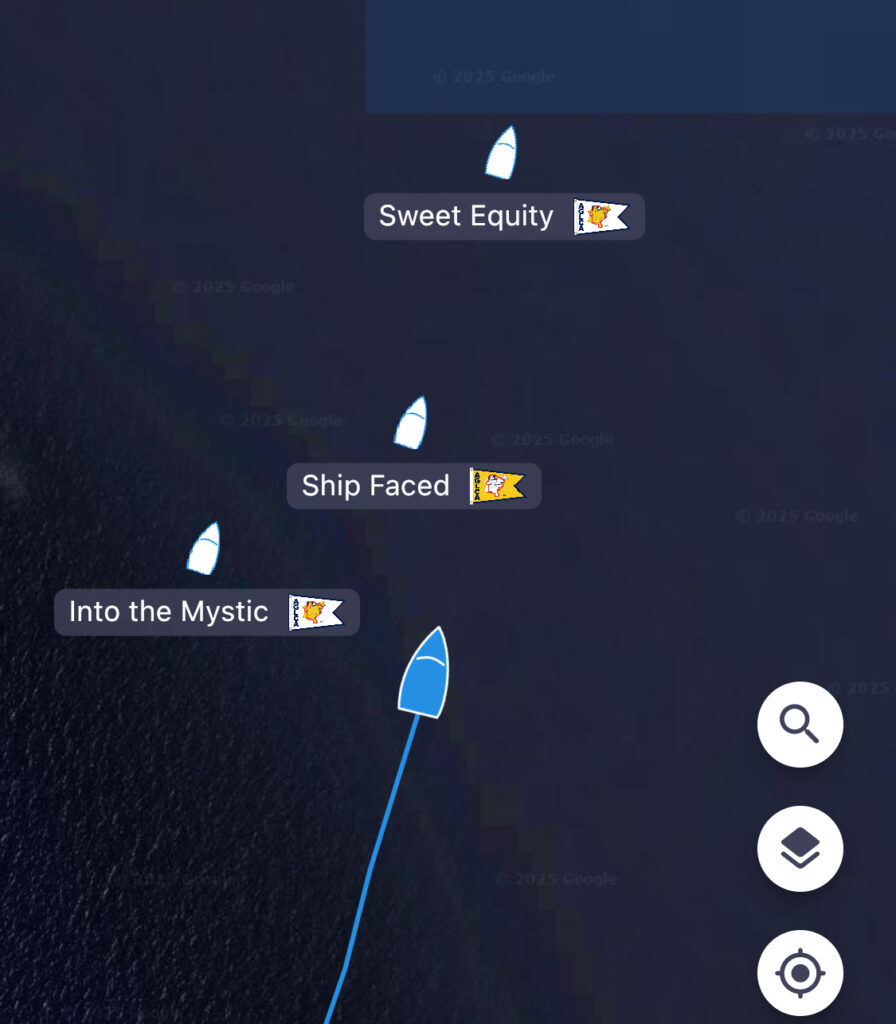Open the map layers selector
Viewport: 896px width, 1024px height.
pyautogui.click(x=800, y=848)
